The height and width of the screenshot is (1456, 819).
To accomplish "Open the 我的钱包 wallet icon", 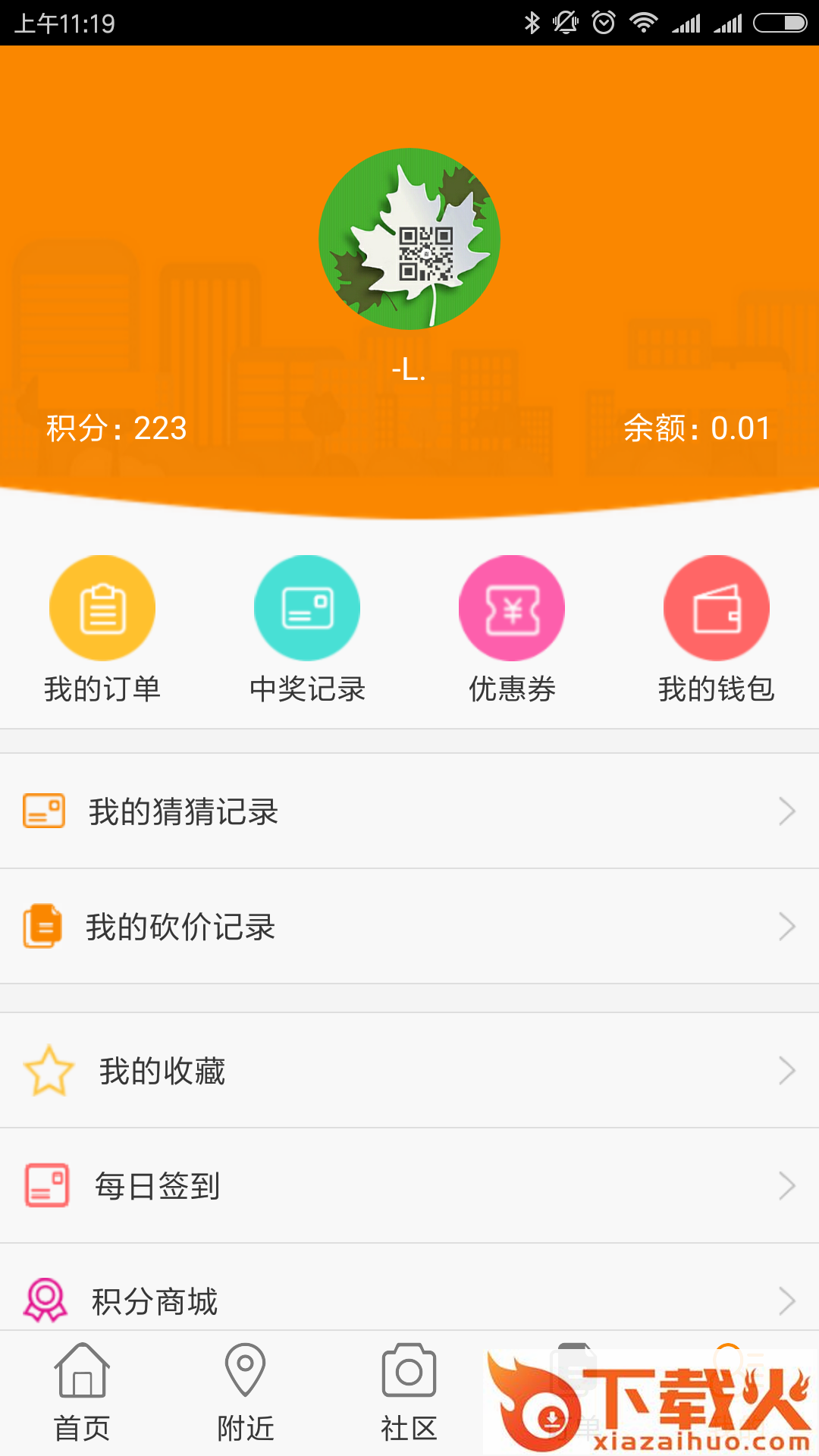I will coord(717,607).
